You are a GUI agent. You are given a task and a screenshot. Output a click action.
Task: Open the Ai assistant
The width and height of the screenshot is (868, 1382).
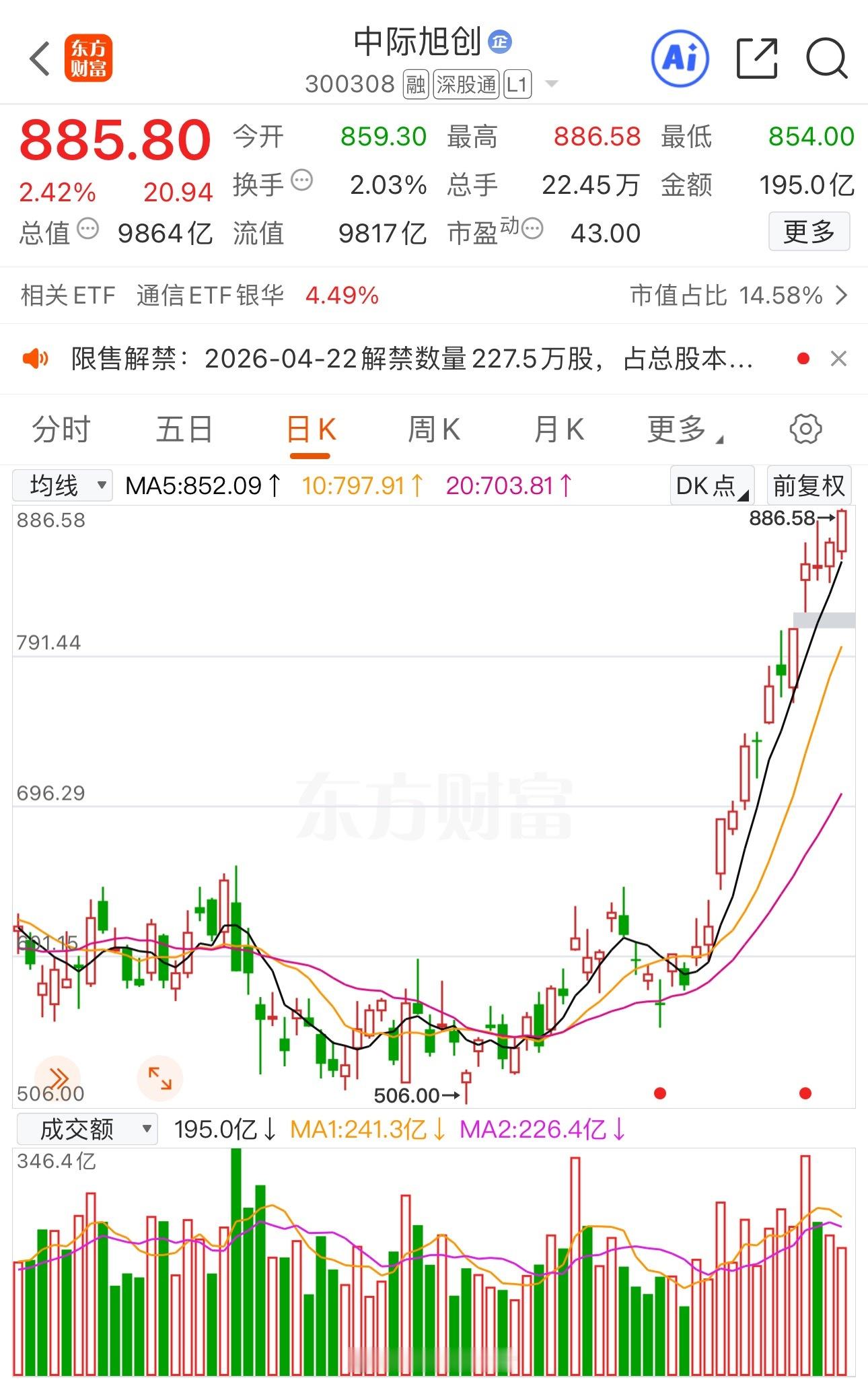pyautogui.click(x=680, y=59)
